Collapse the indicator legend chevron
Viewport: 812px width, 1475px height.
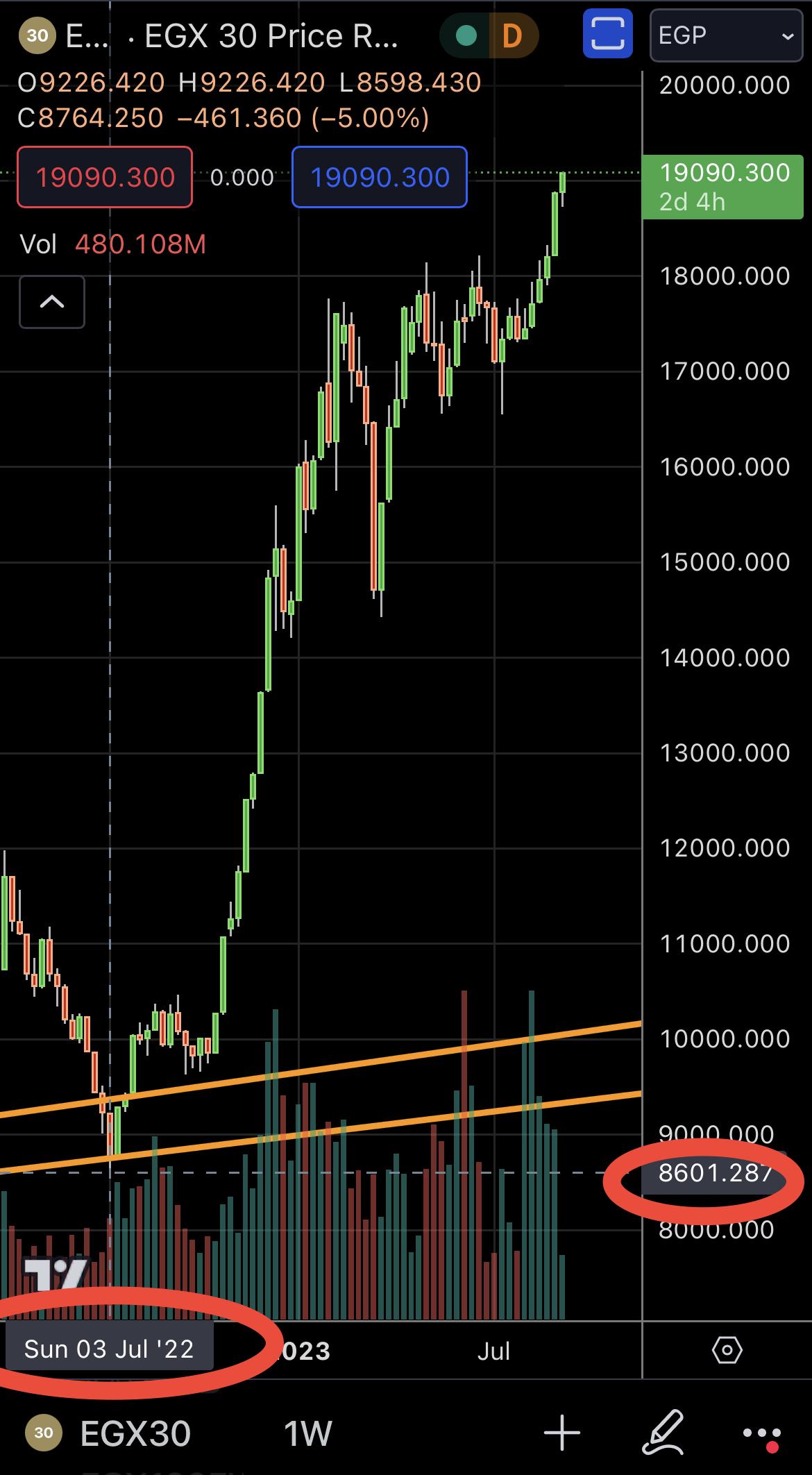[52, 302]
